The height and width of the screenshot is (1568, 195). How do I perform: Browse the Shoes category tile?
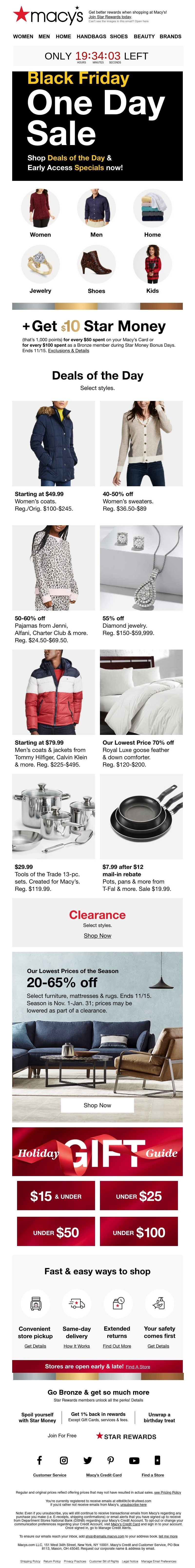(x=96, y=268)
